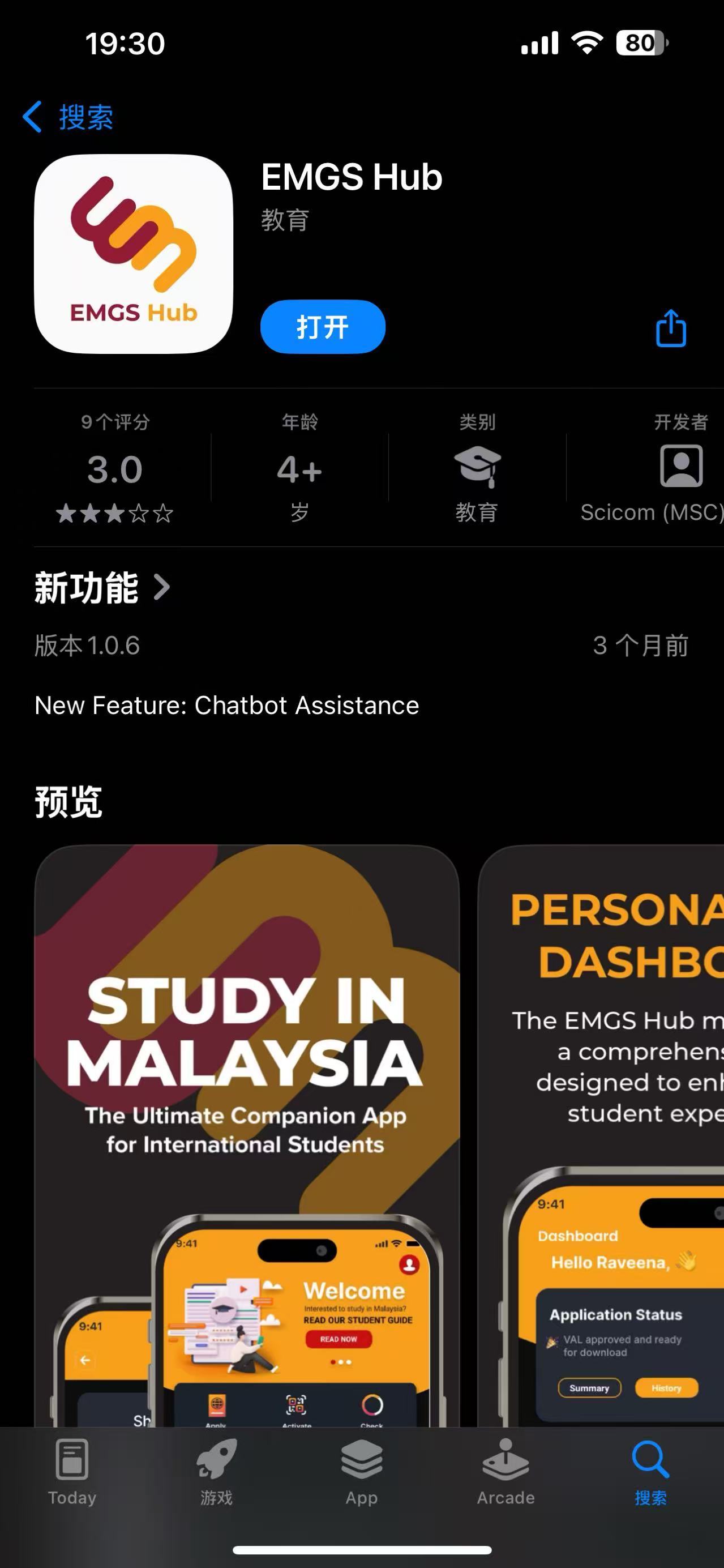Switch to the 游戏 tab
Screen dimensions: 724x1568
pyautogui.click(x=217, y=1472)
